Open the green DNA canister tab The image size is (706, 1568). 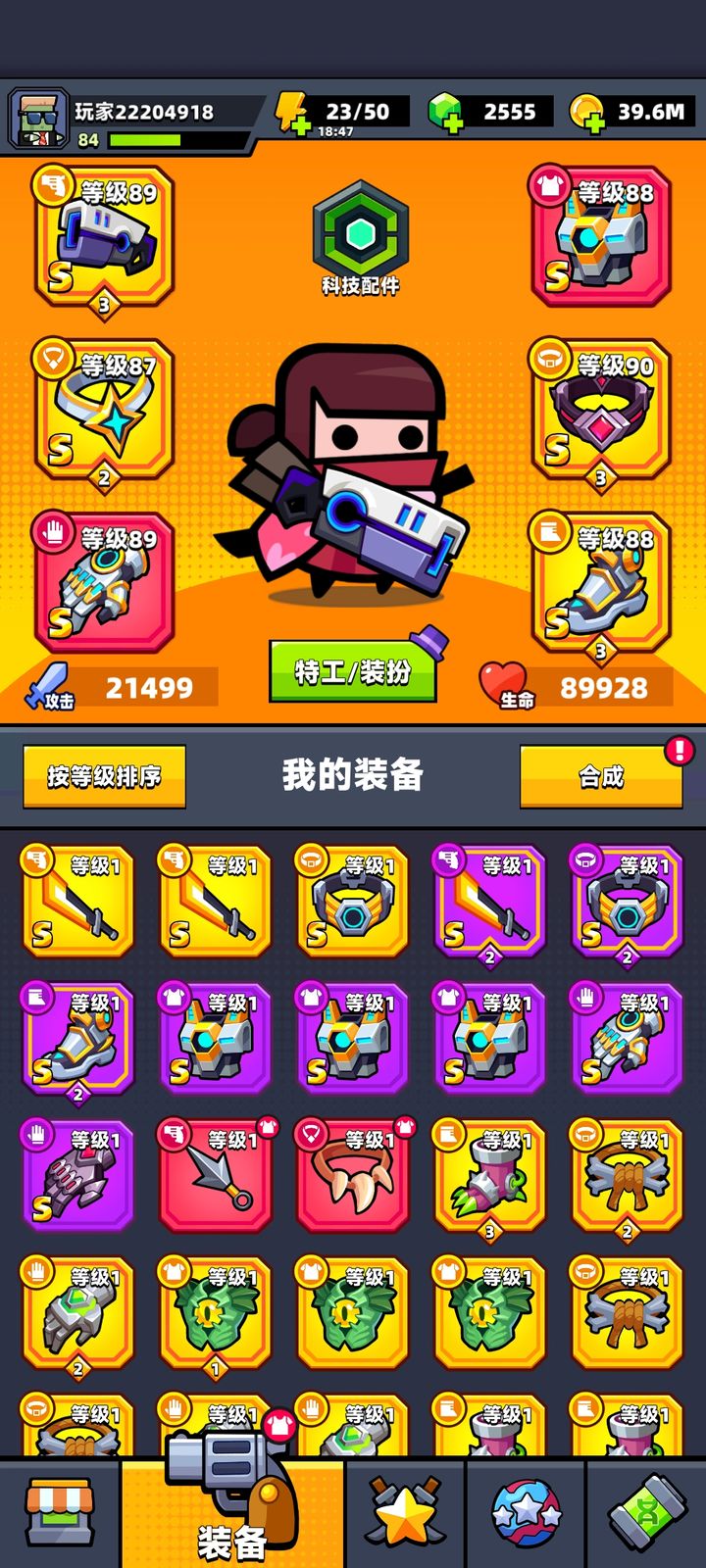pyautogui.click(x=647, y=1514)
